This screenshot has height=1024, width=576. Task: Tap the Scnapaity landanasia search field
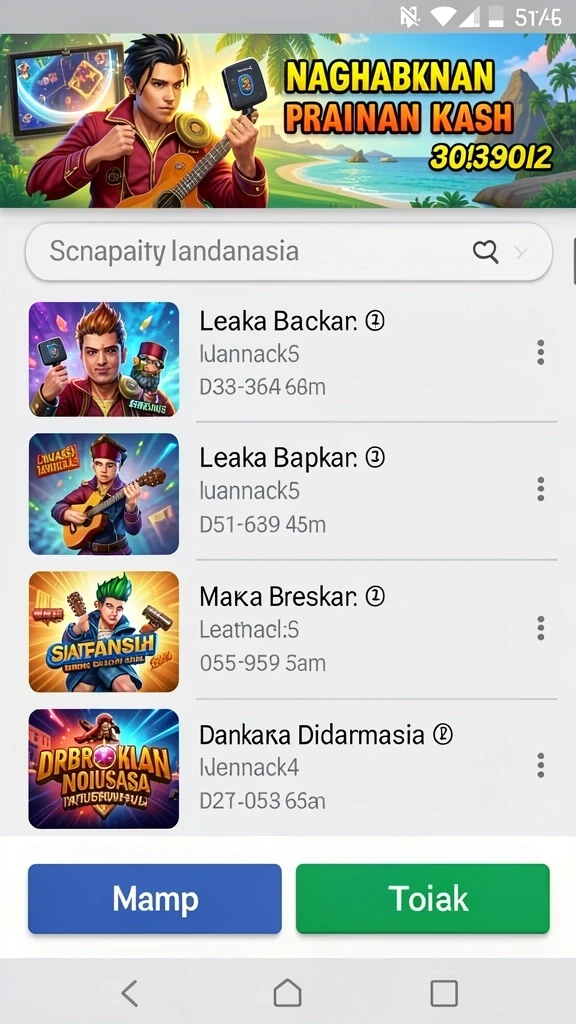(288, 252)
